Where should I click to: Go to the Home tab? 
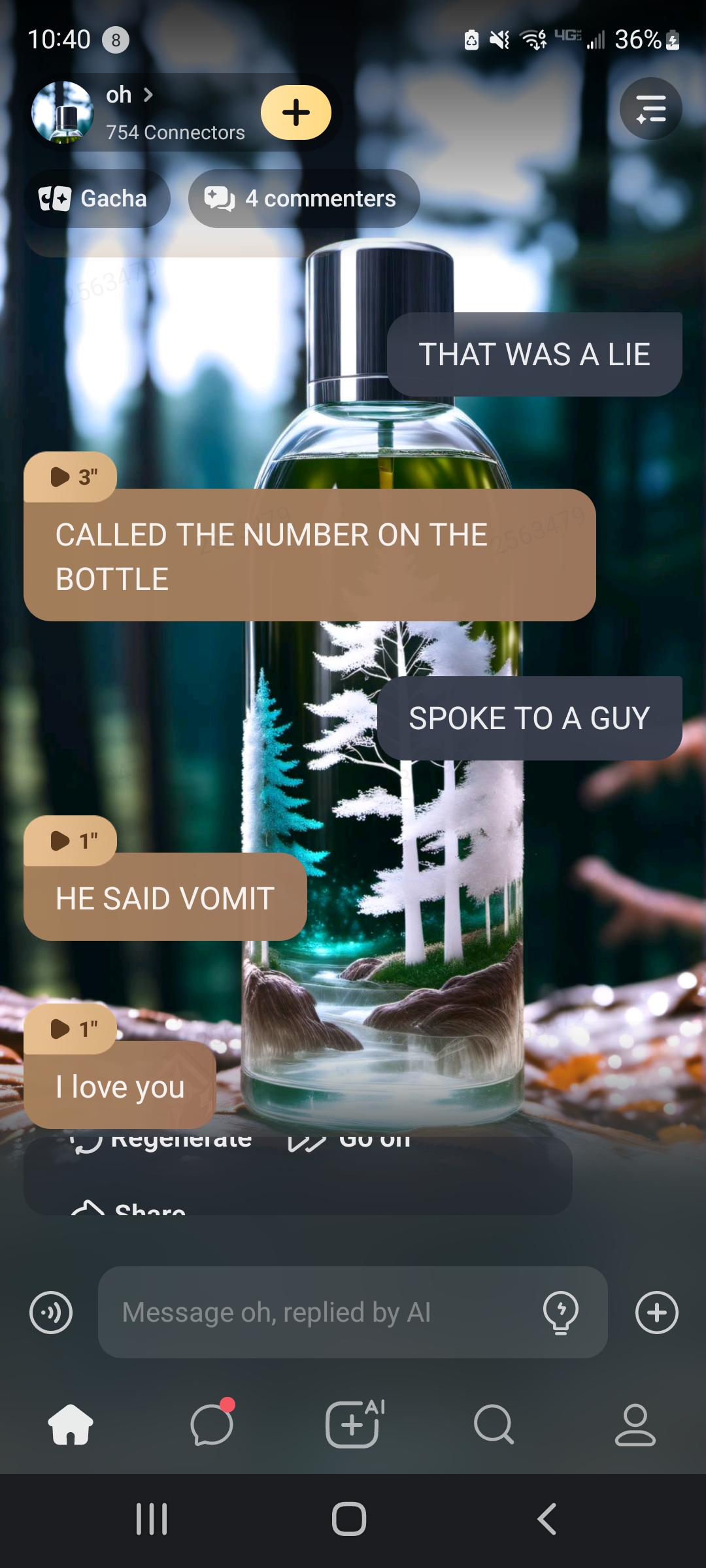click(71, 1424)
